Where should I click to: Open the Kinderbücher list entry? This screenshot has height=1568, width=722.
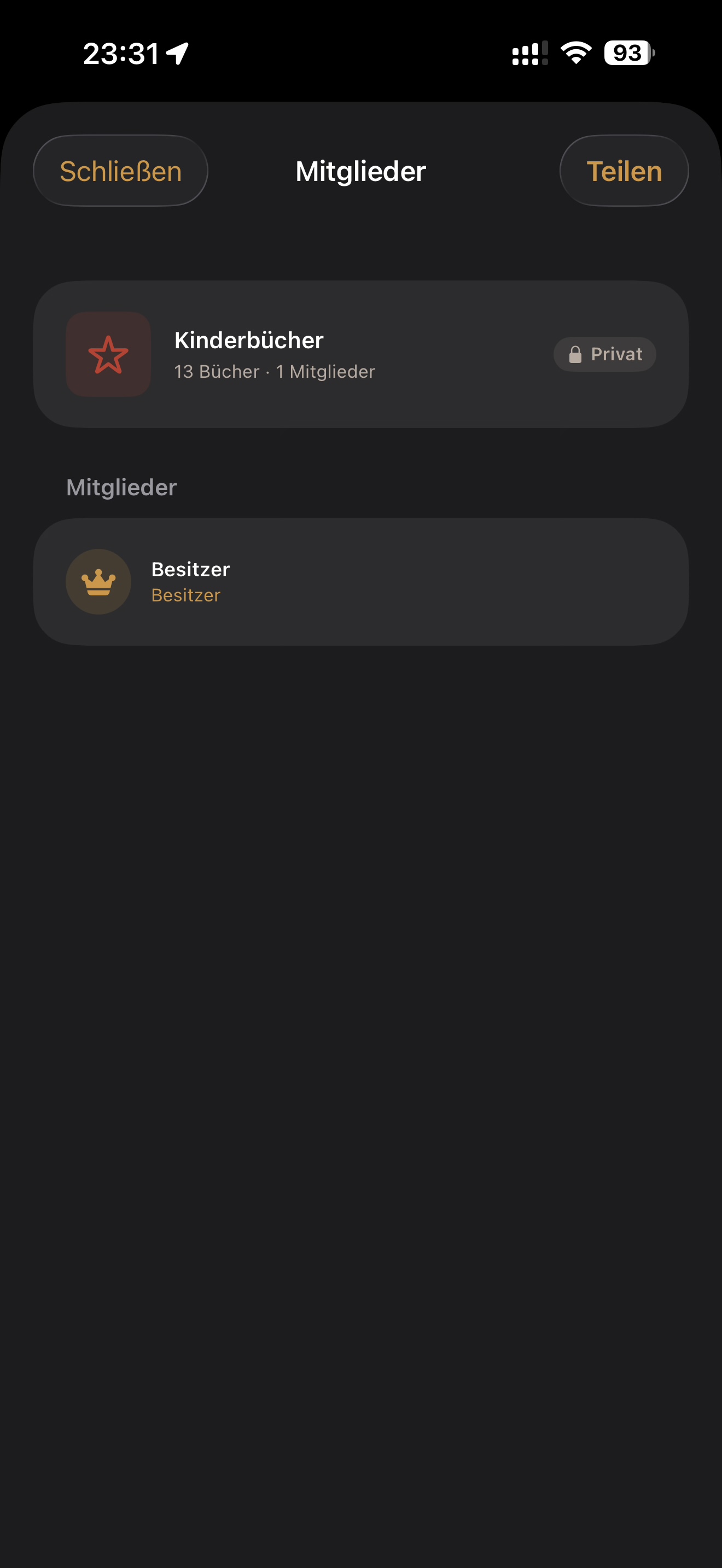pos(361,354)
